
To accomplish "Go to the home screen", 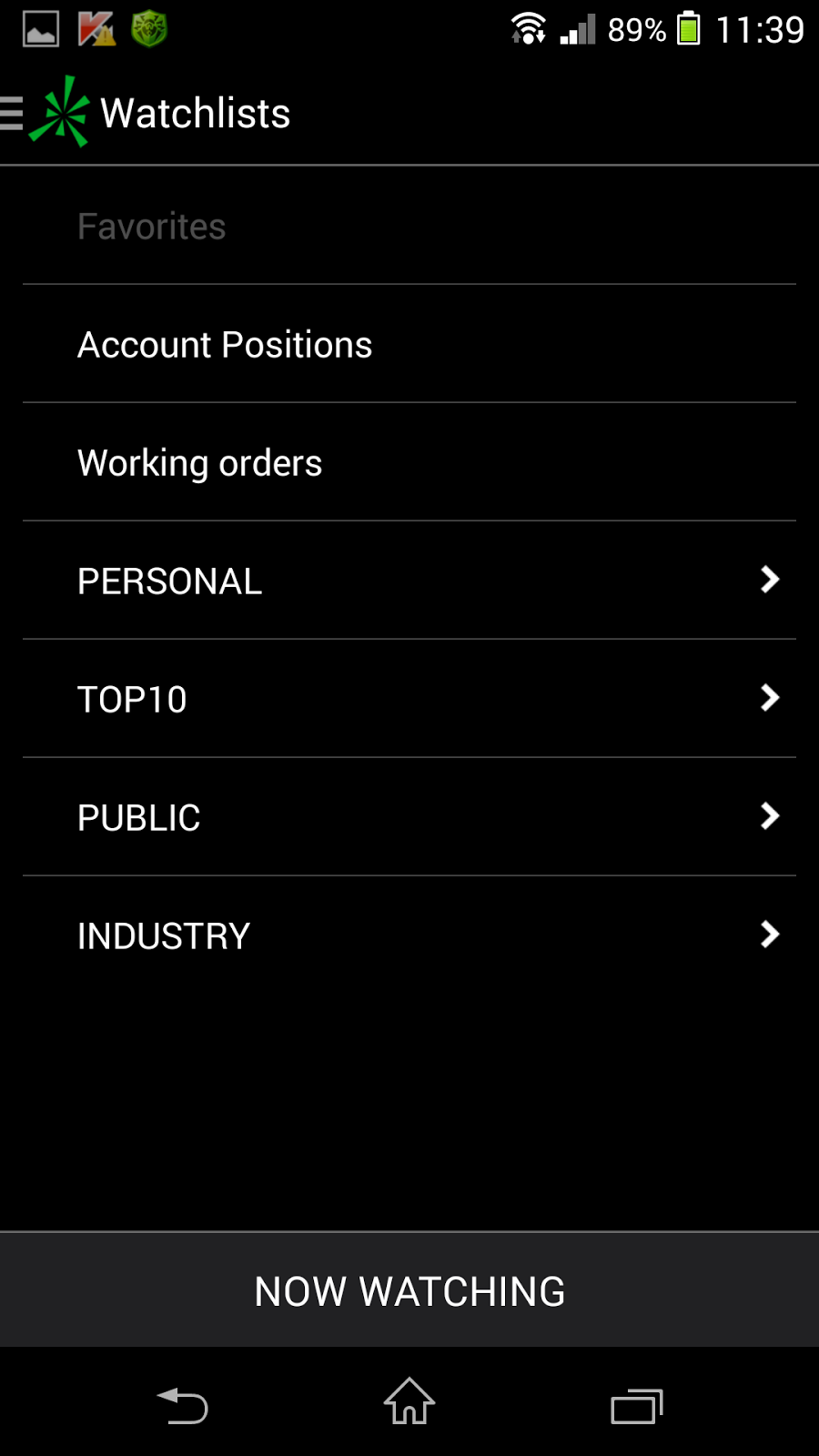I will pyautogui.click(x=409, y=1401).
